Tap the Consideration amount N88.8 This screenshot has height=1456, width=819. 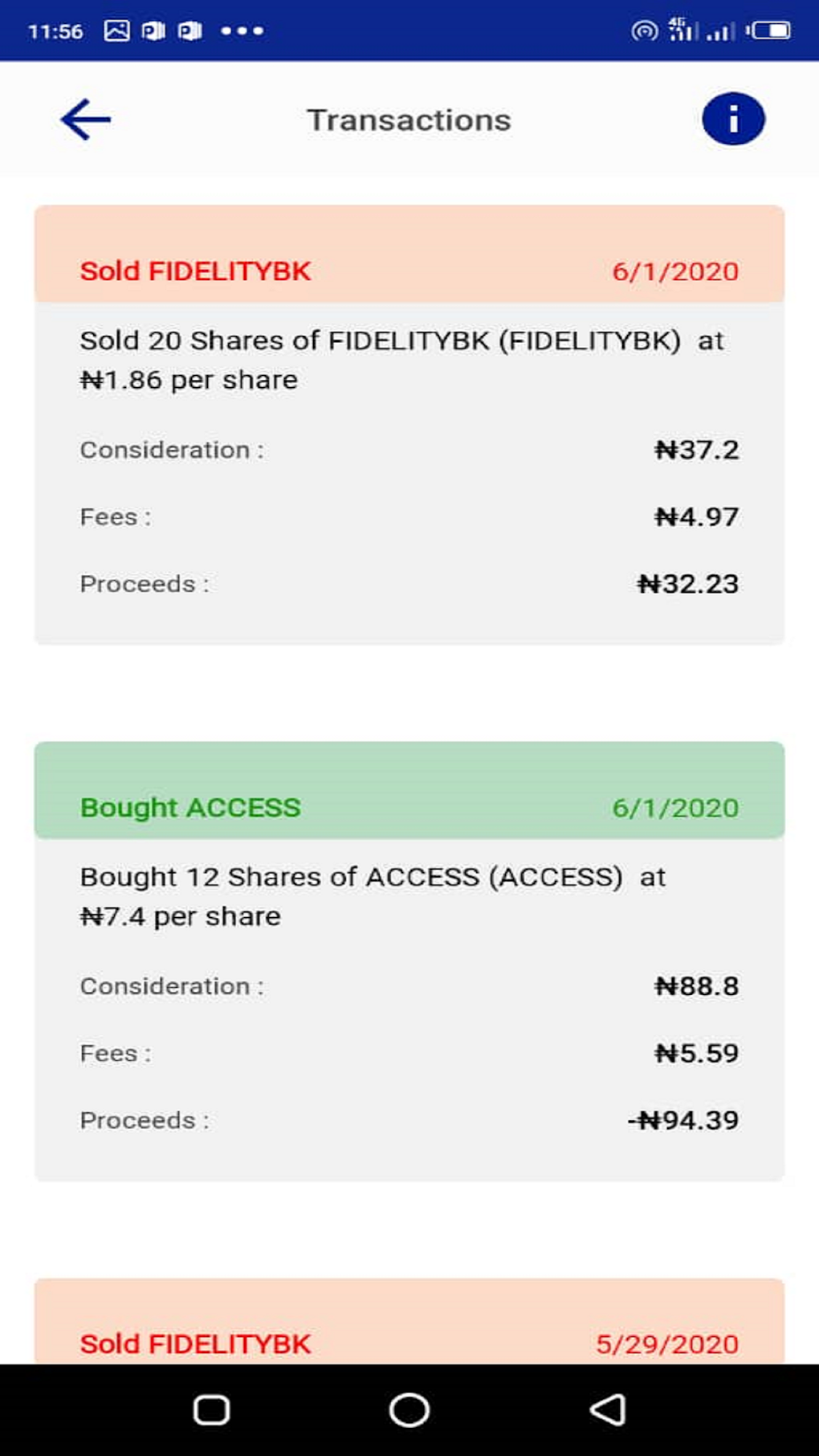[x=695, y=986]
